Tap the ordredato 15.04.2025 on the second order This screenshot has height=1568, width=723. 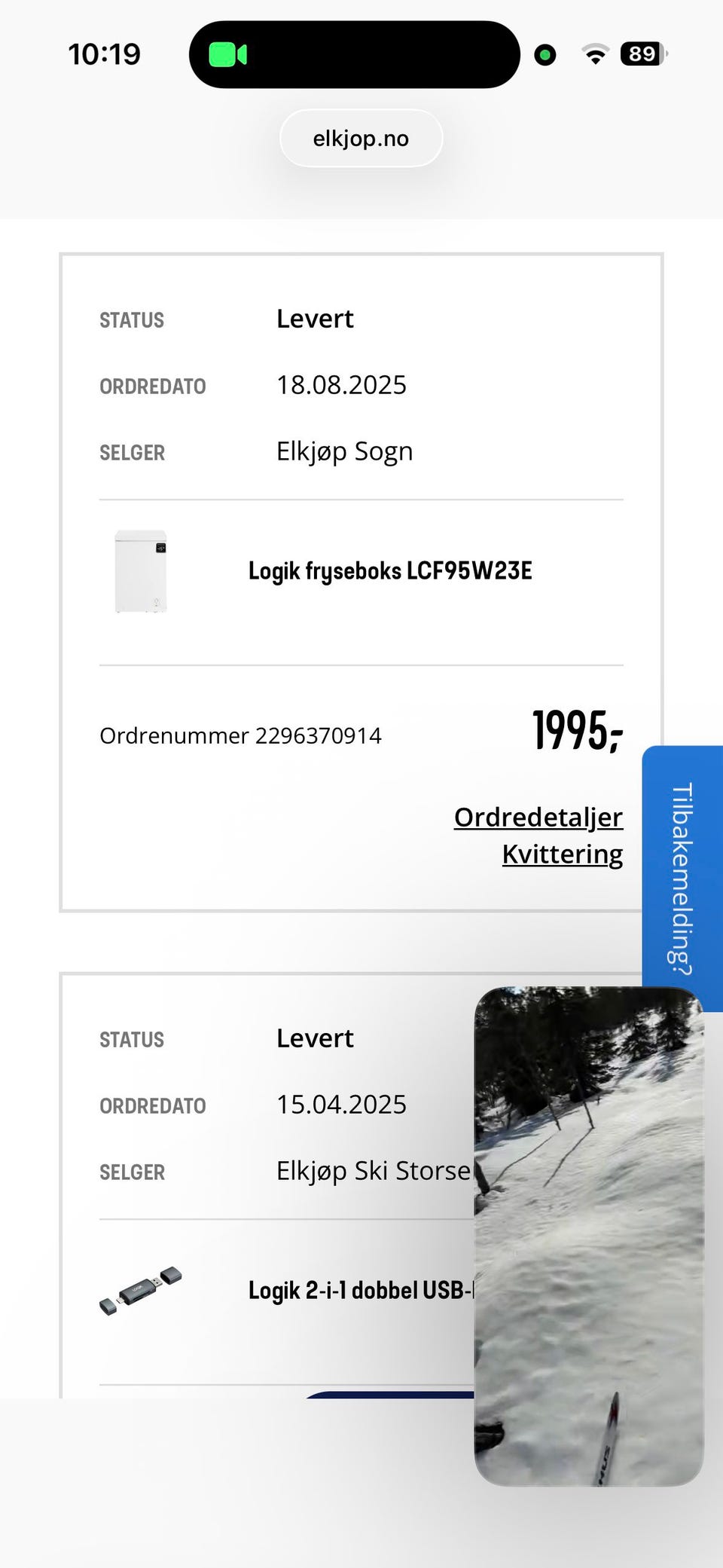(340, 1104)
